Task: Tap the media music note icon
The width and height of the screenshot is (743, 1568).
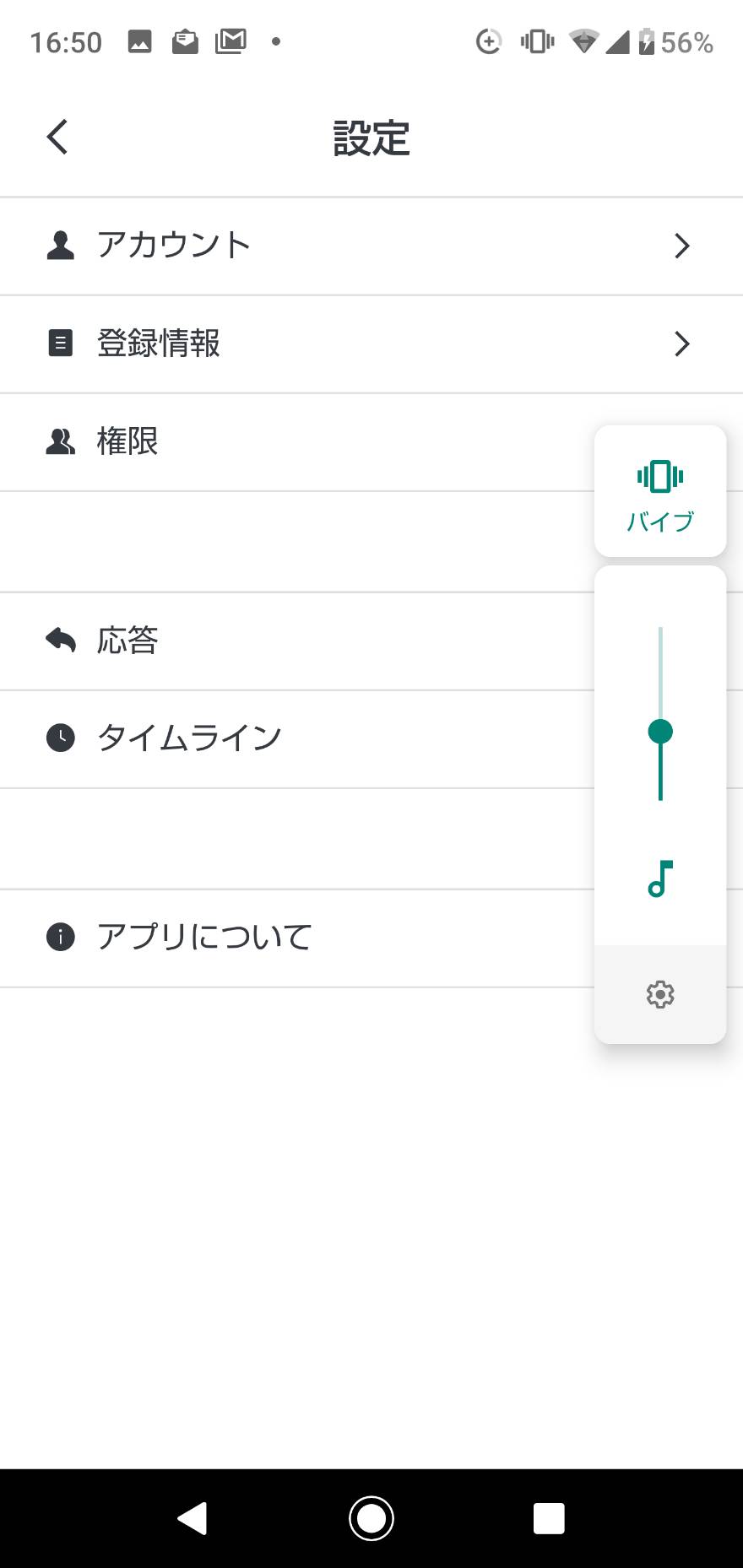Action: point(660,879)
